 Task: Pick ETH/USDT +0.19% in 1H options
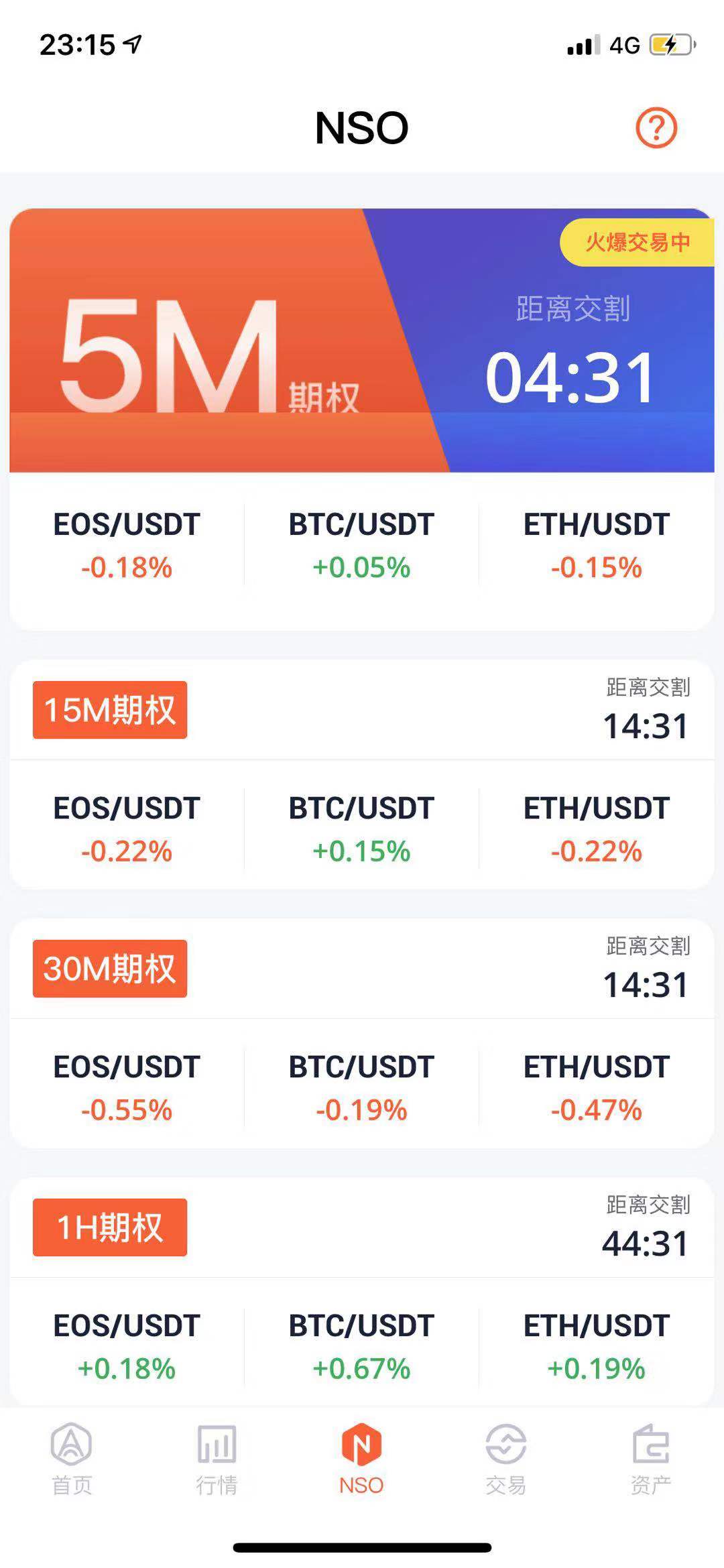click(x=597, y=1347)
